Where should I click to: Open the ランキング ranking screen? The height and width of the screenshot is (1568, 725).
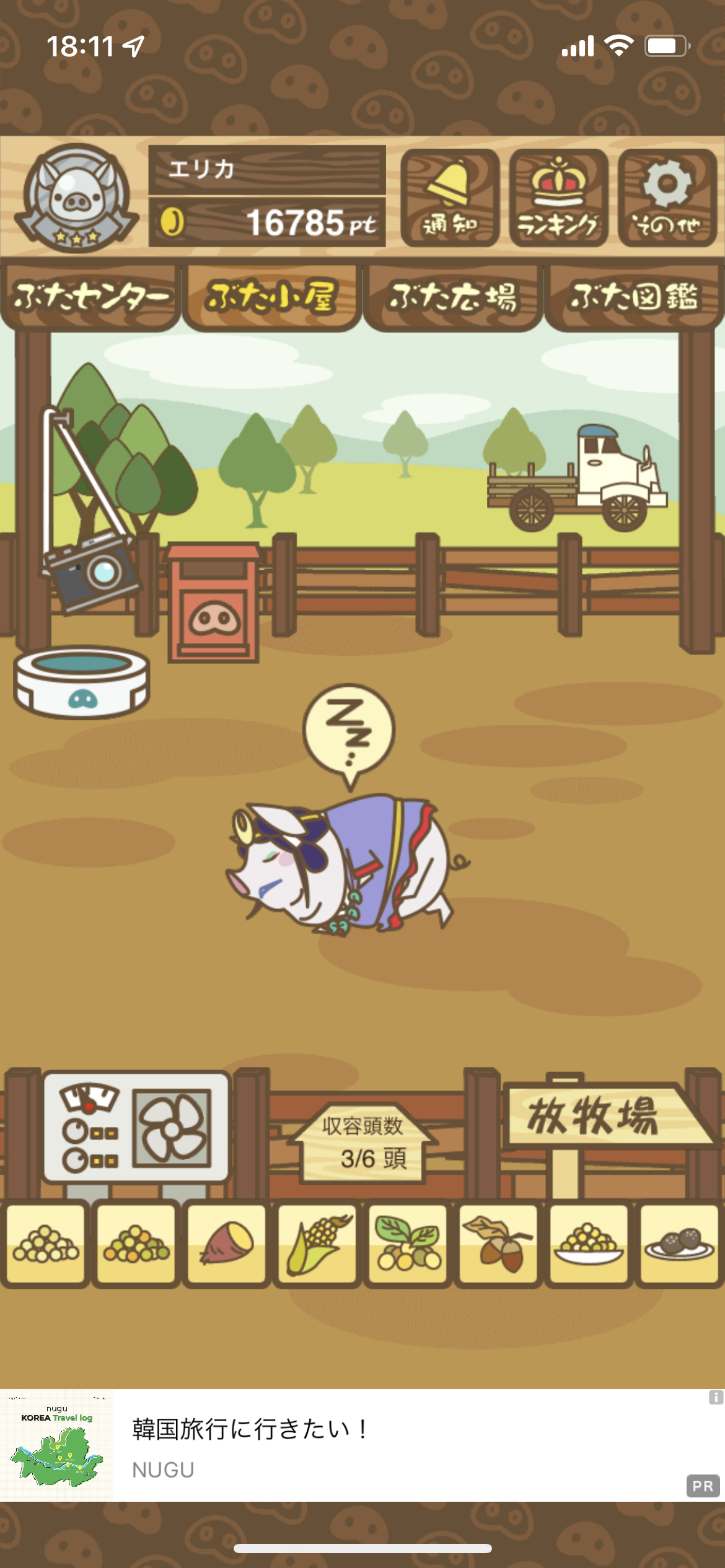click(558, 198)
